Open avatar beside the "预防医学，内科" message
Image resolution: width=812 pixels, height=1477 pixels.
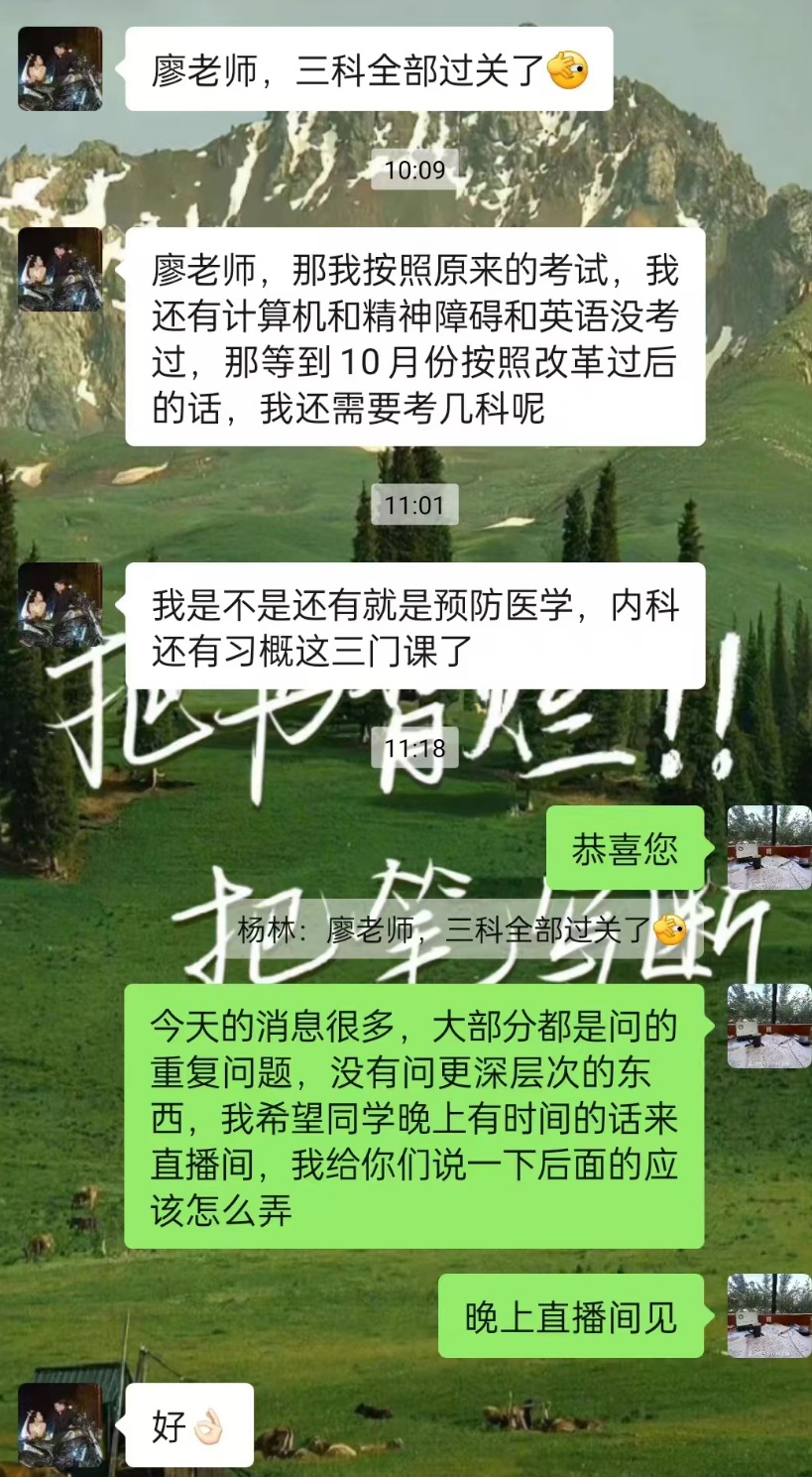click(60, 605)
